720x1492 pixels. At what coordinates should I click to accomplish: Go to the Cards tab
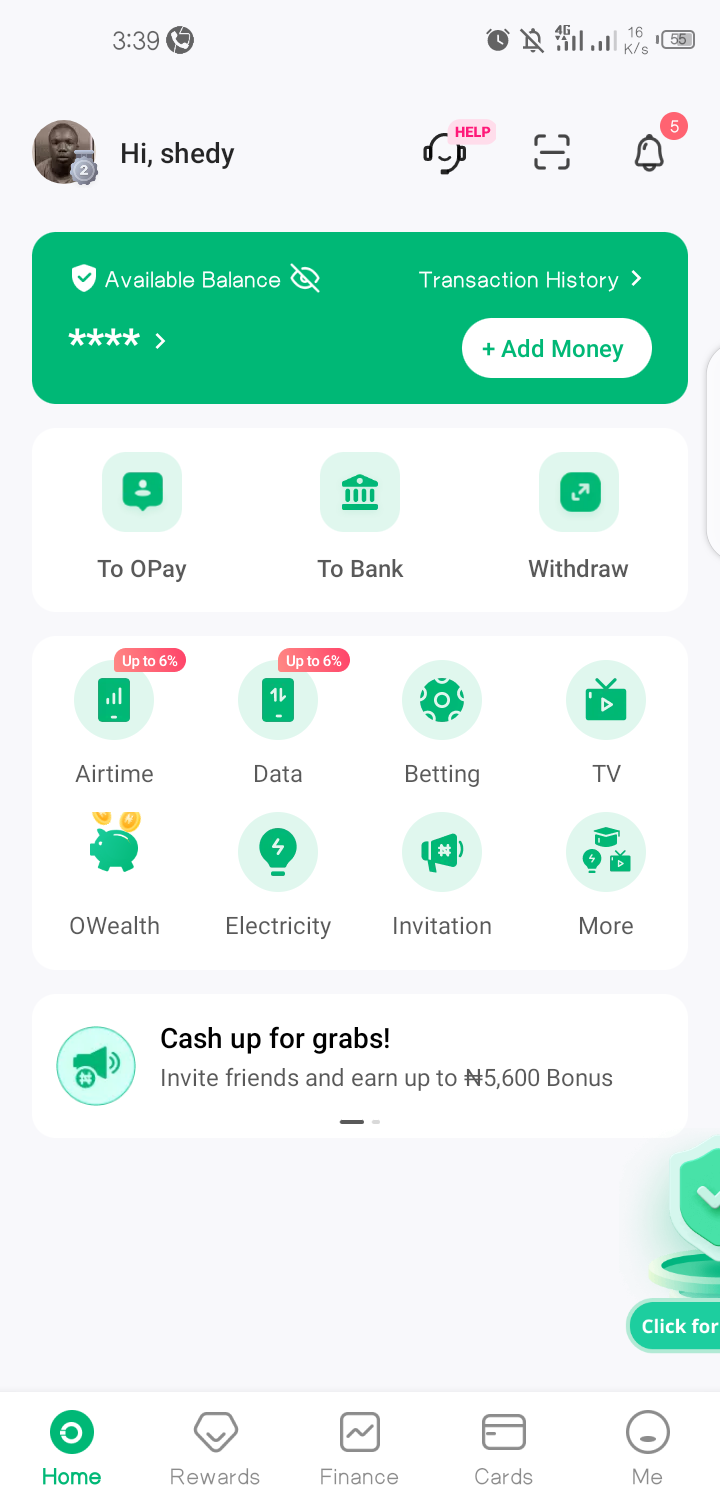[x=504, y=1447]
